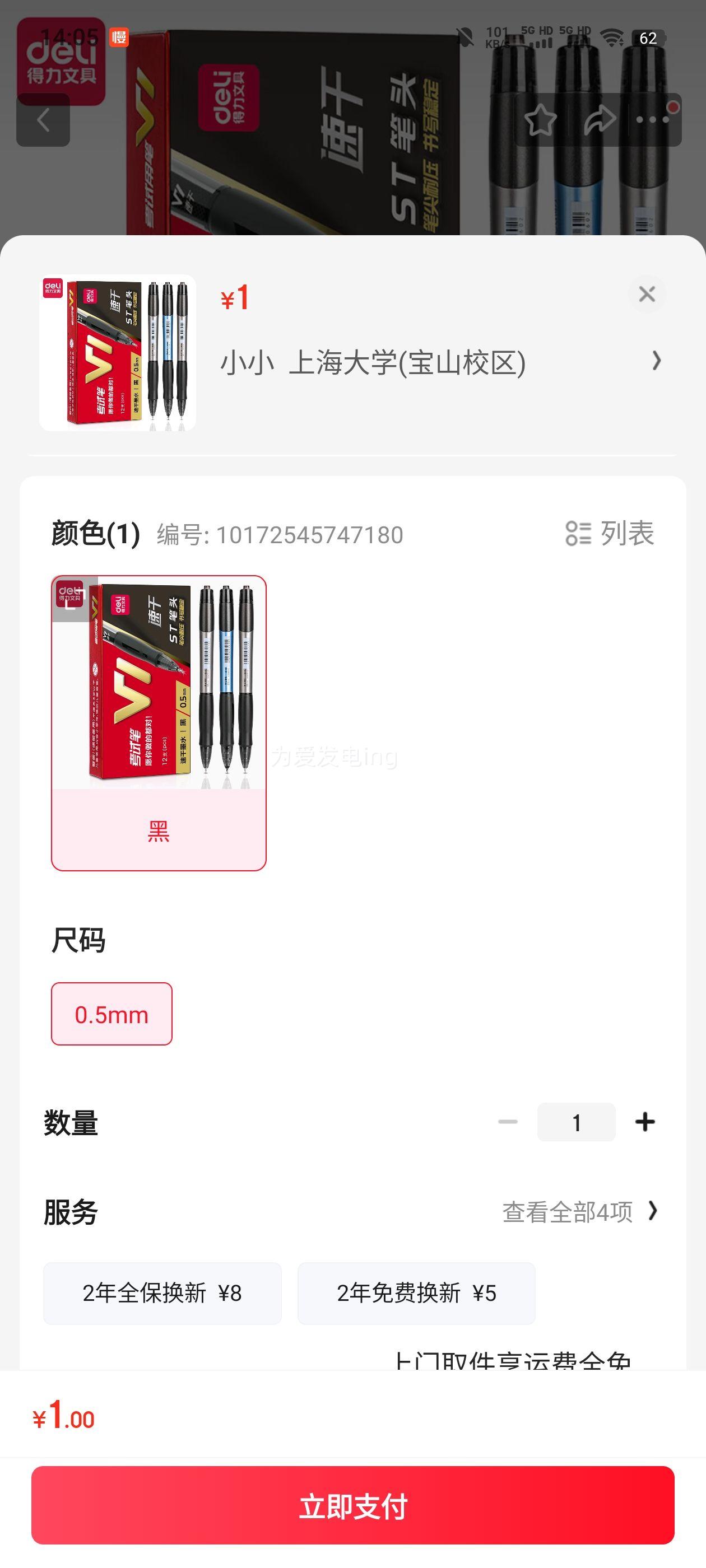Screen dimensions: 706x1568
Task: Go back using the top-left arrow
Action: coord(43,120)
